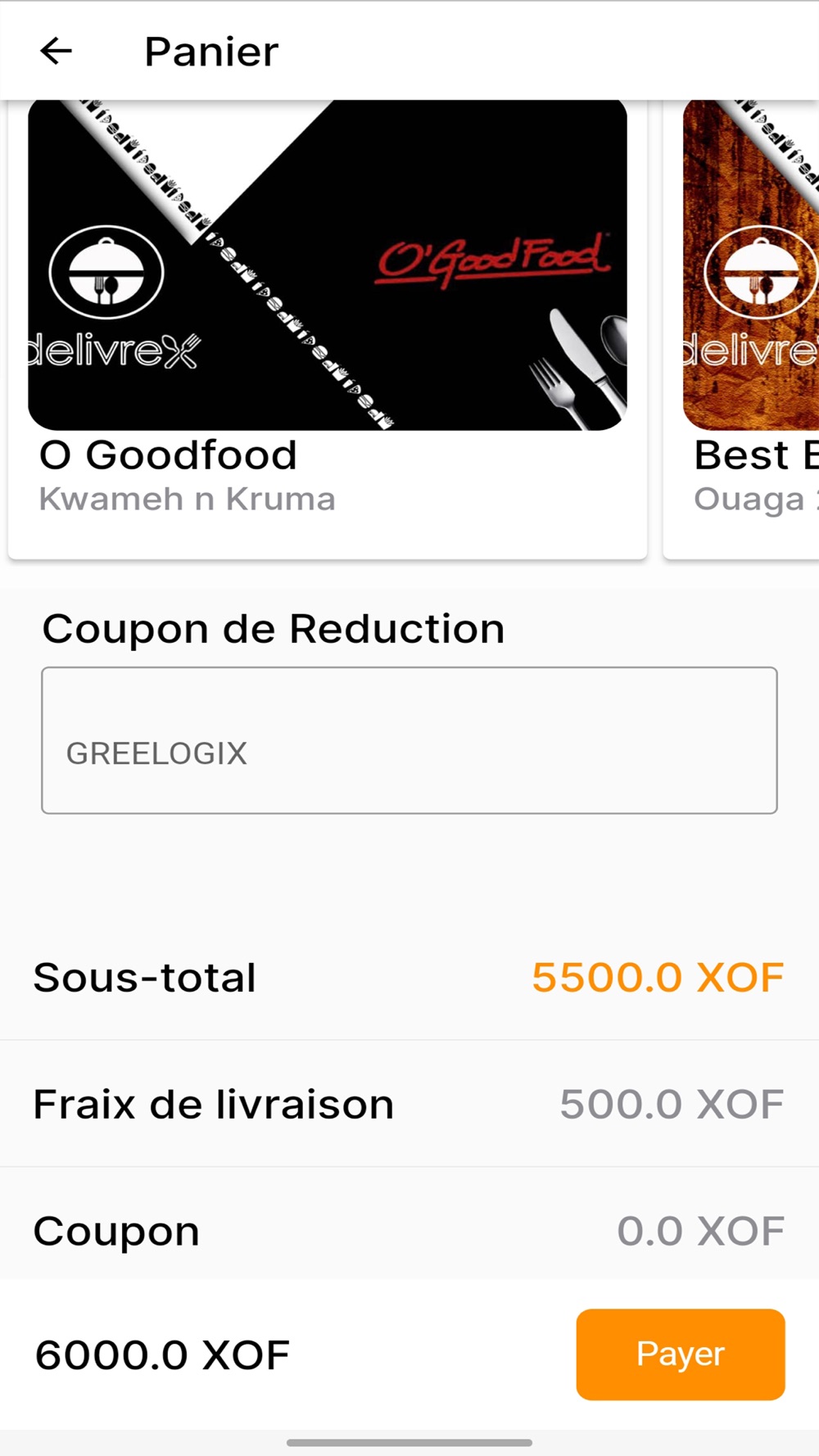Focus the Coupon de Reduction field
The height and width of the screenshot is (1456, 819).
[409, 740]
